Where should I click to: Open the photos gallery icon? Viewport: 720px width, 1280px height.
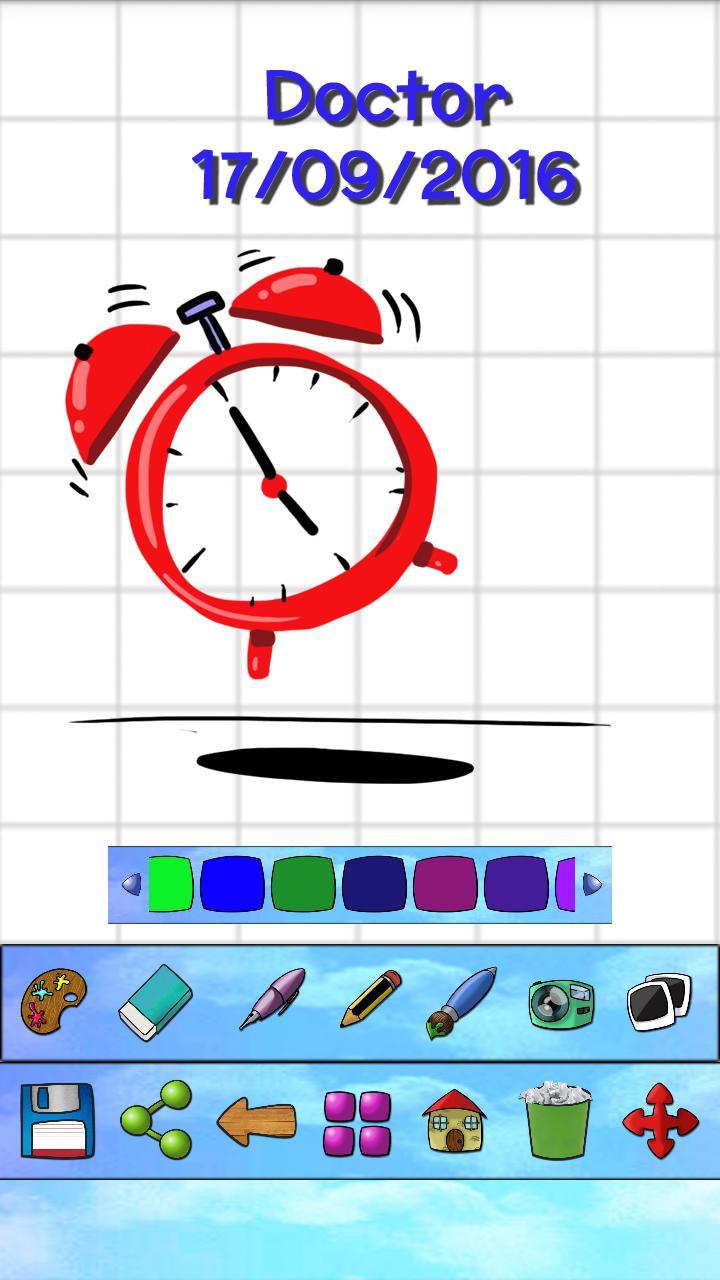(659, 1002)
